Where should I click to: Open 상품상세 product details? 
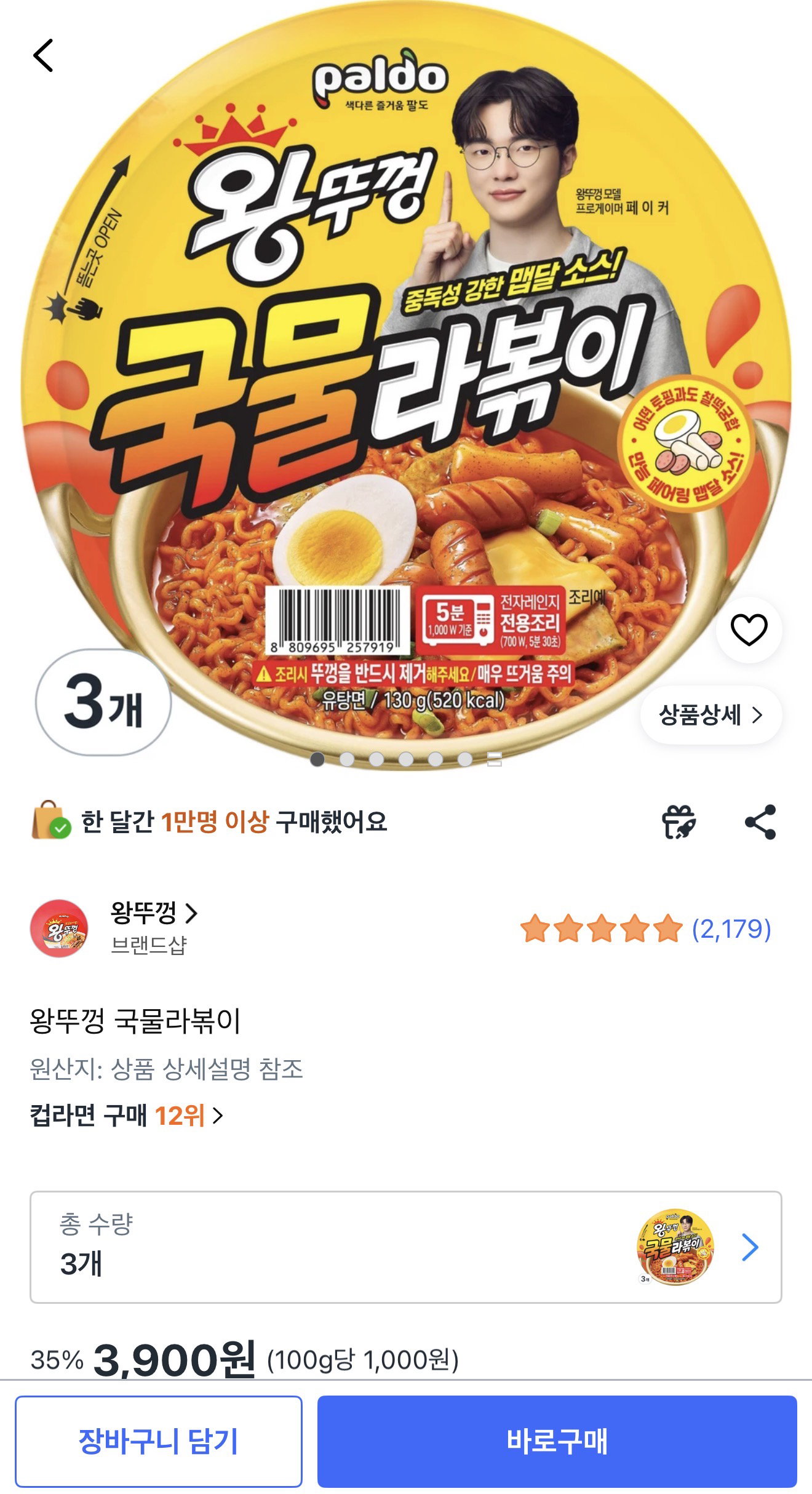[x=711, y=715]
